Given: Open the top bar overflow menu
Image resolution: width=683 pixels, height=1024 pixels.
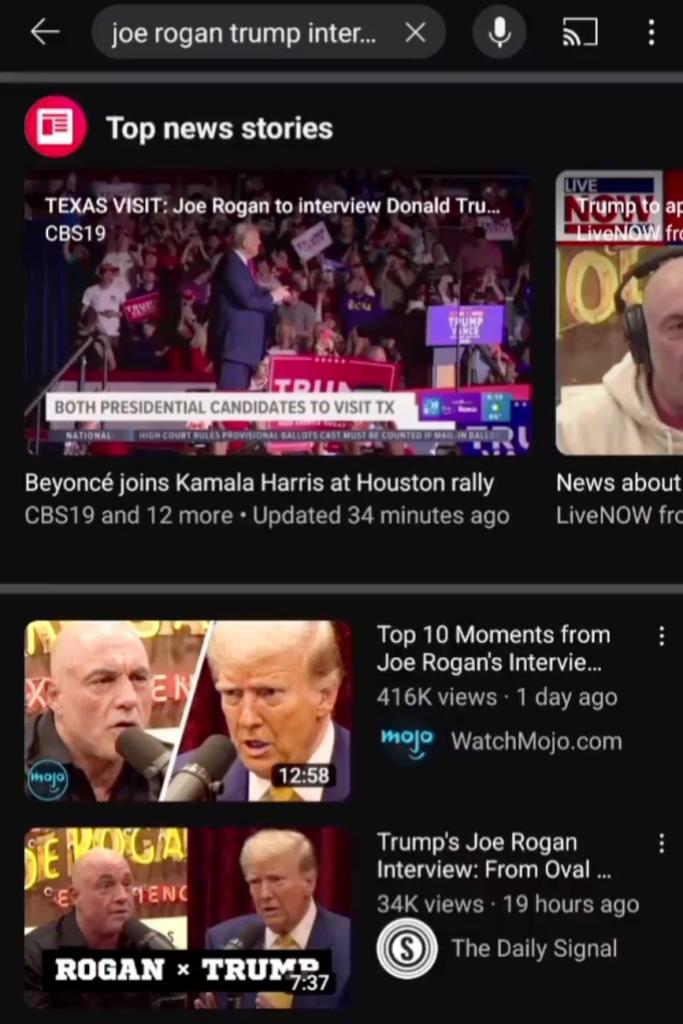Looking at the screenshot, I should coord(651,33).
